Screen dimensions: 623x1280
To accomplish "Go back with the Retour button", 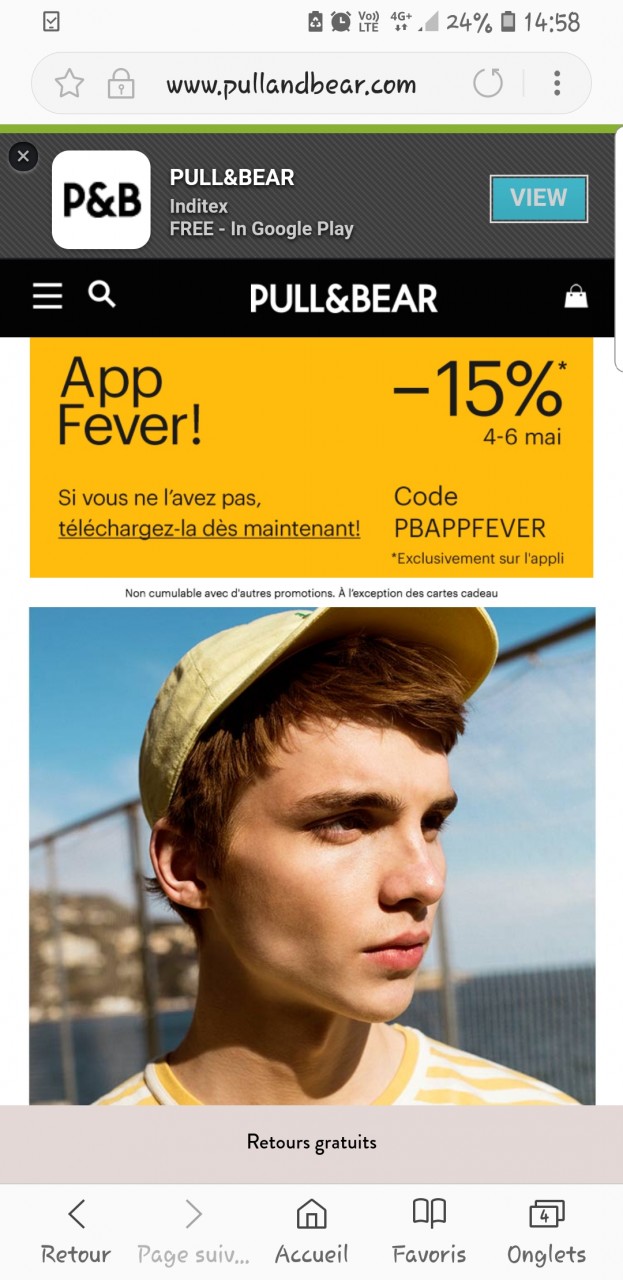I will pos(76,1232).
